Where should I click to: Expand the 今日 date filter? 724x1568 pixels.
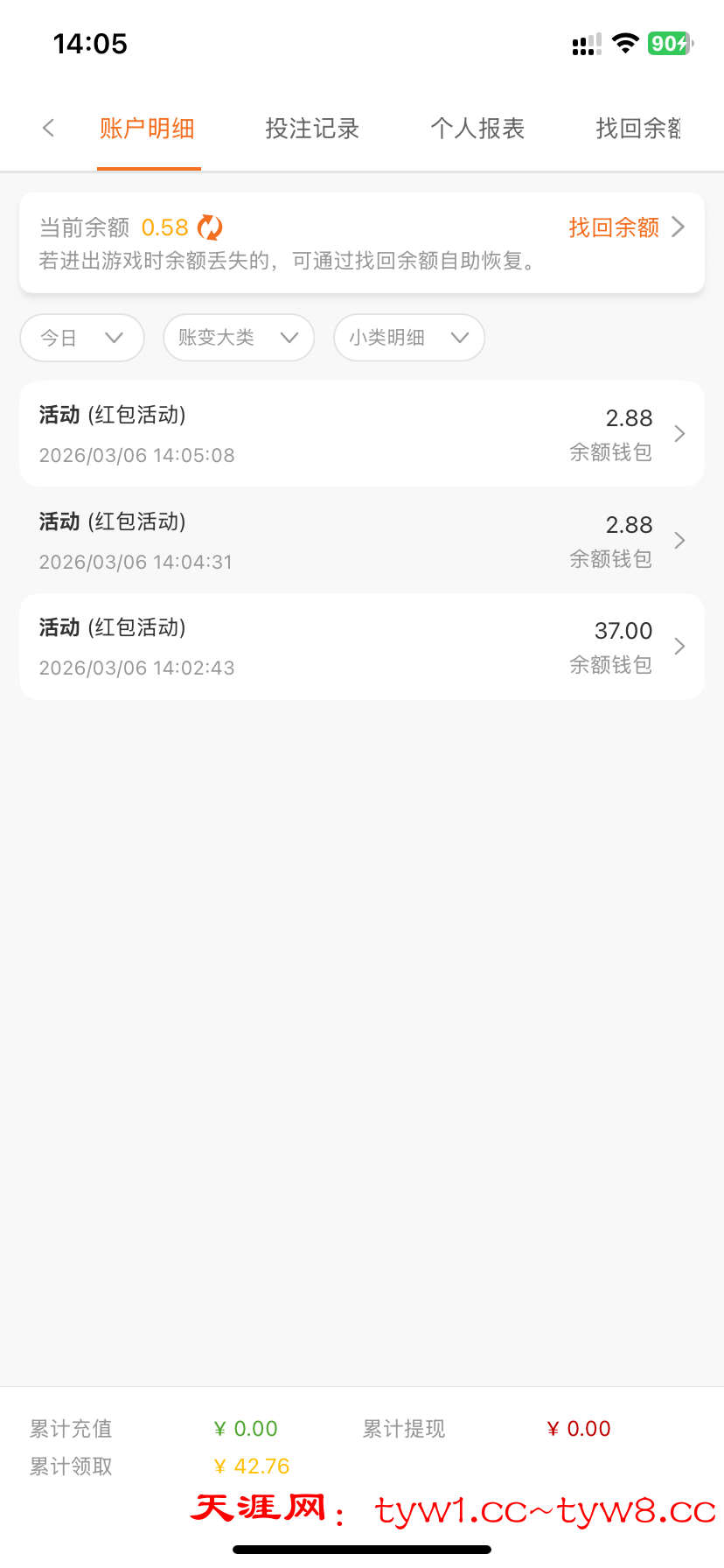tap(81, 338)
